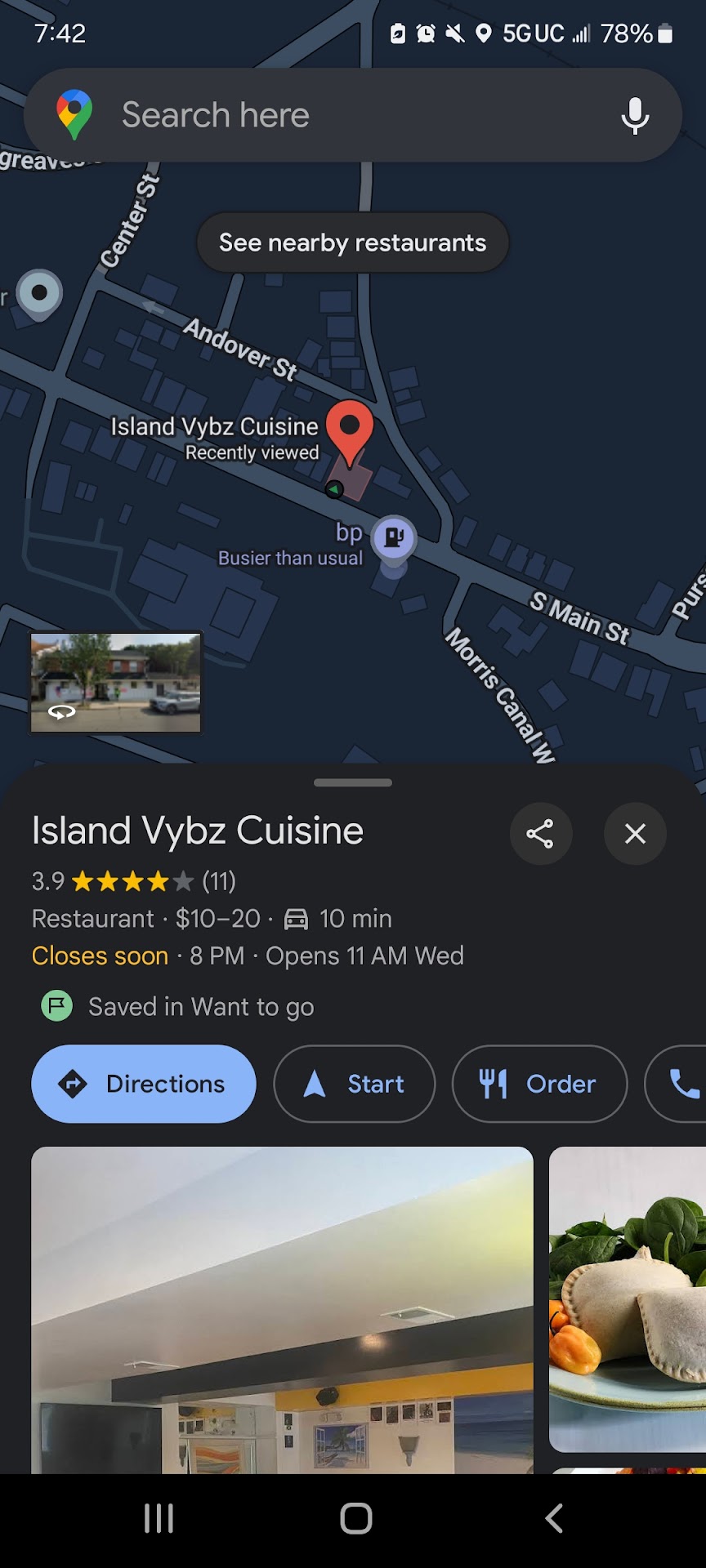Close the Island Vybz Cuisine card
This screenshot has height=1568, width=706.
coord(635,833)
